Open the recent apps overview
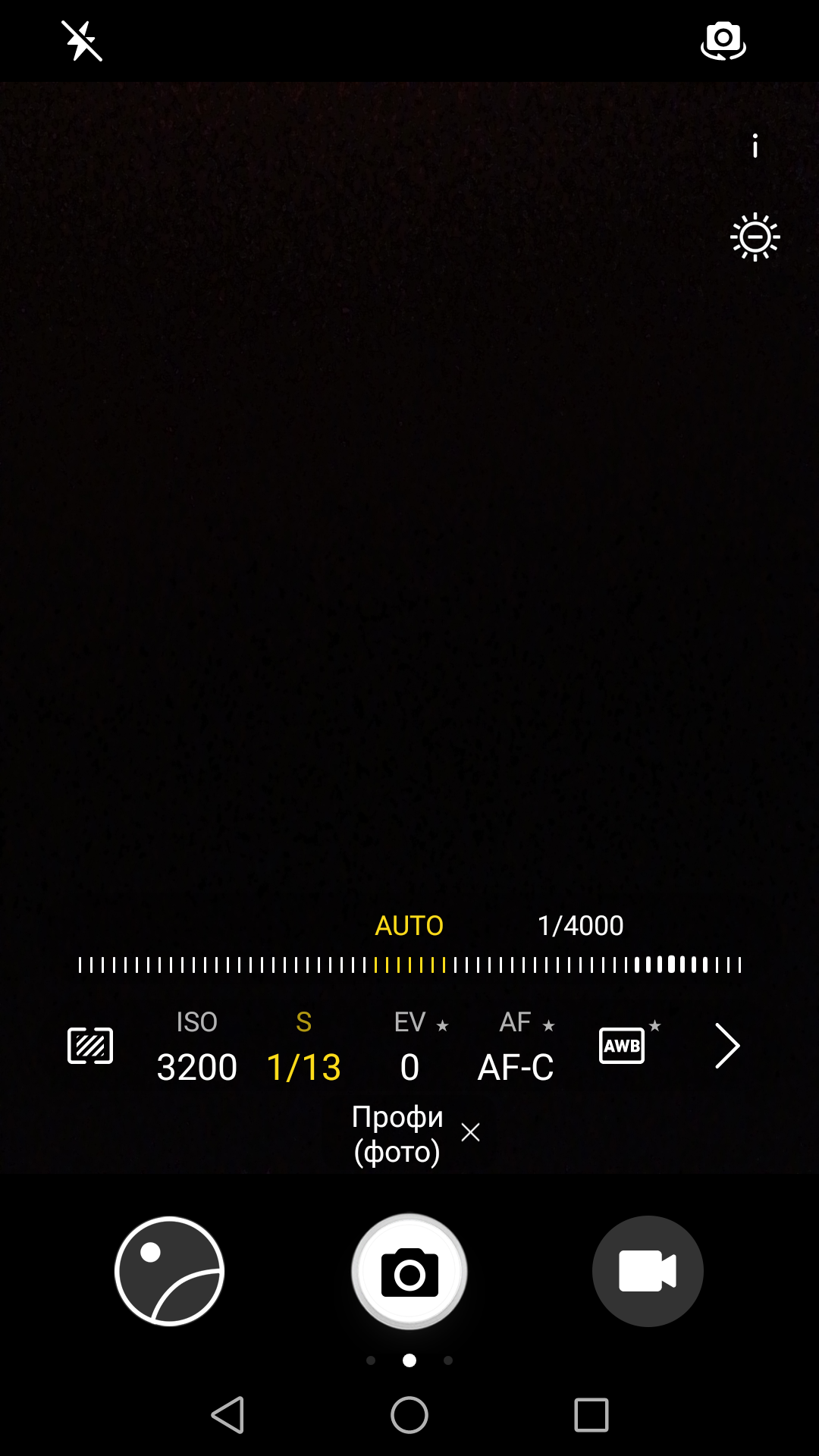The height and width of the screenshot is (1456, 819). click(591, 1415)
